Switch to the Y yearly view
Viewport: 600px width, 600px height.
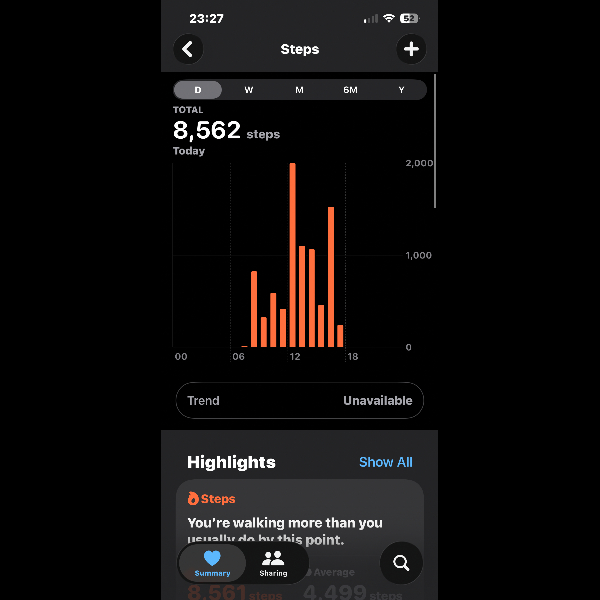coord(401,90)
